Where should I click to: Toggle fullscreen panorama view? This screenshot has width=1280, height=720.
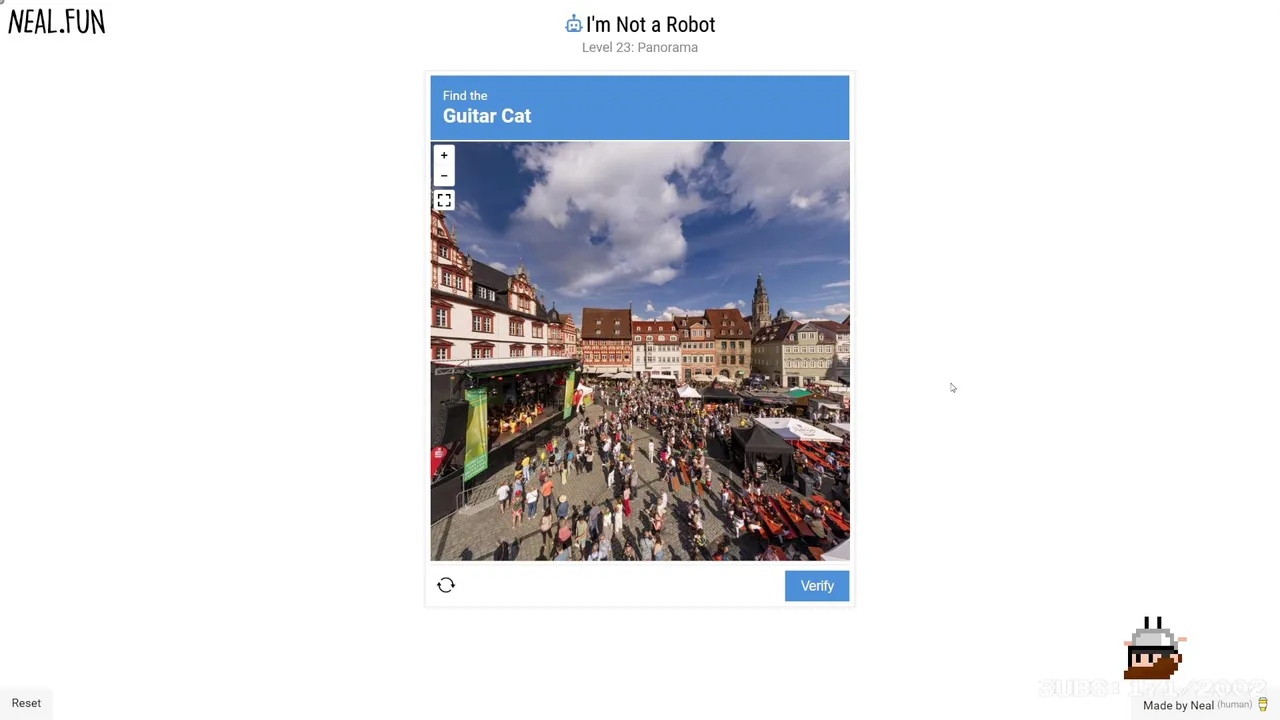pos(444,201)
